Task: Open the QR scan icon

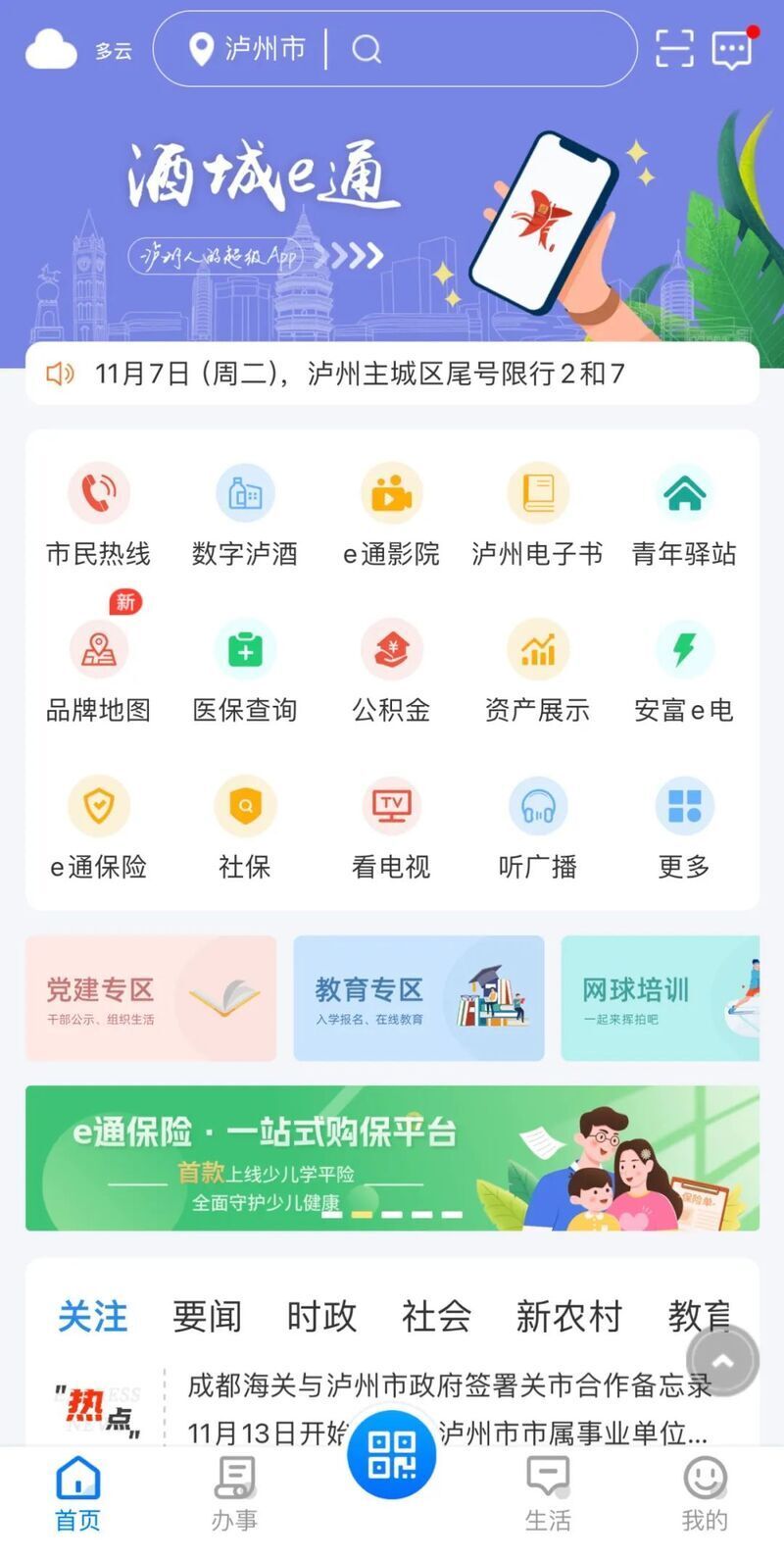Action: click(x=674, y=49)
